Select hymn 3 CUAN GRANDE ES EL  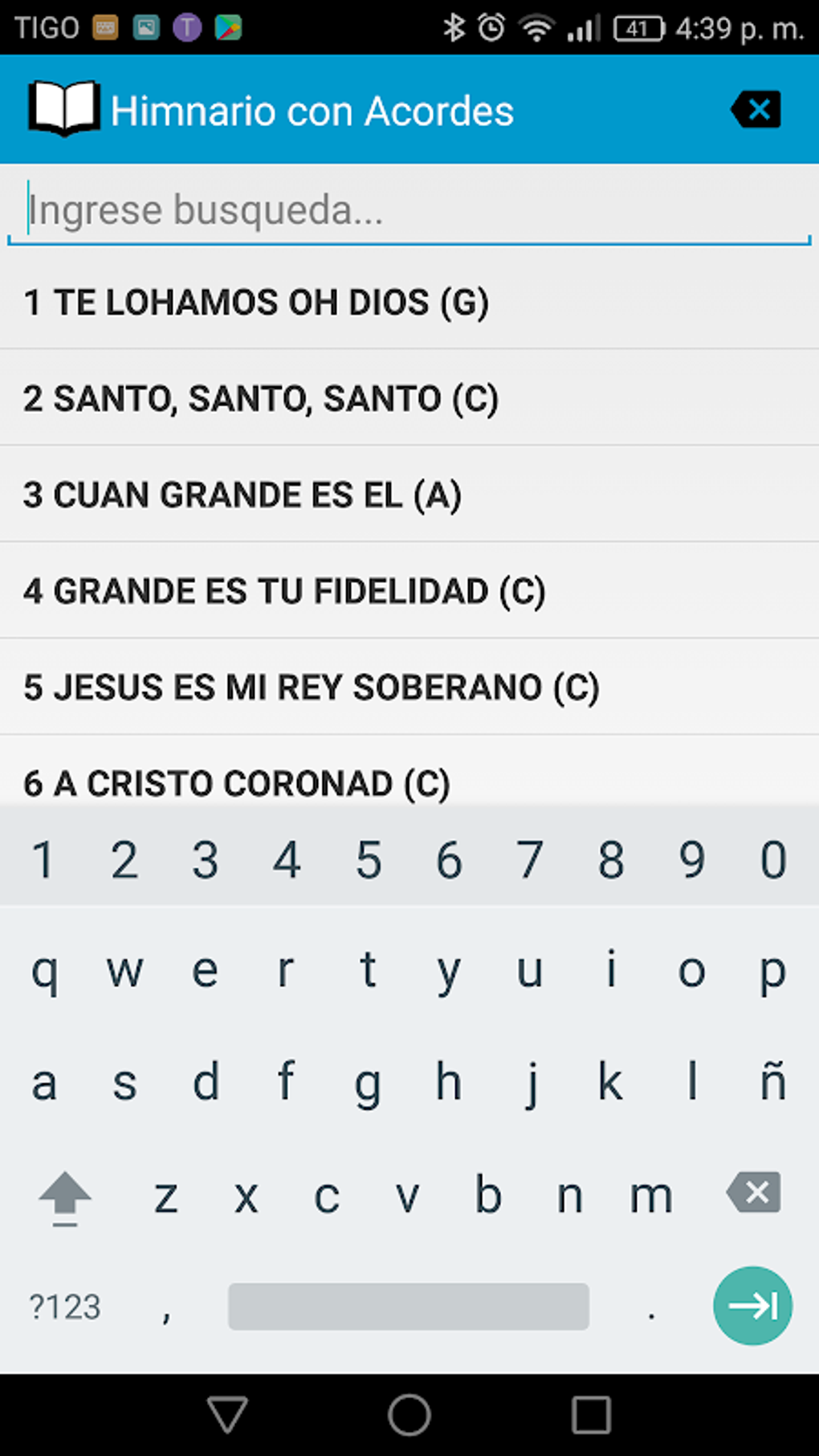pos(243,495)
